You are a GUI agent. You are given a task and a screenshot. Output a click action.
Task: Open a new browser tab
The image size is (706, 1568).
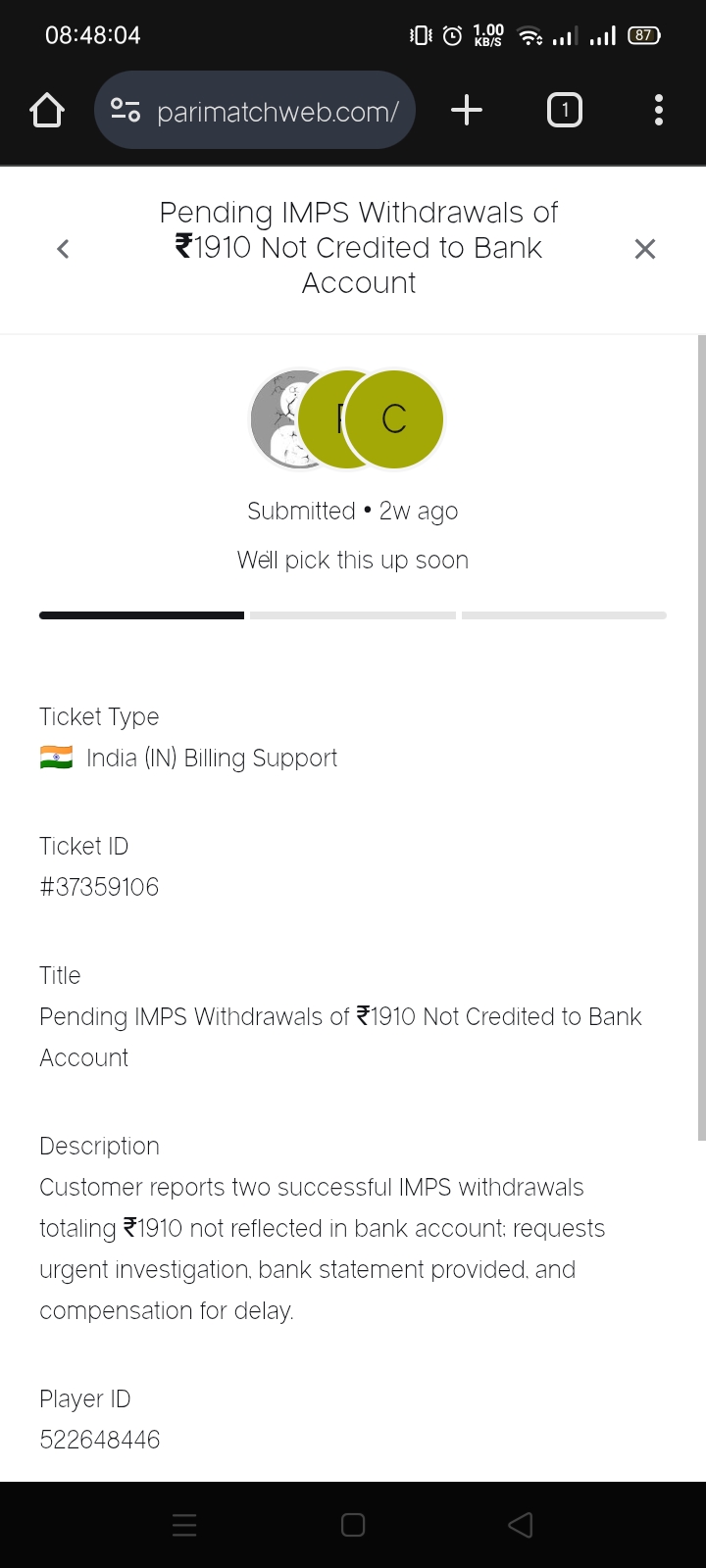[467, 111]
